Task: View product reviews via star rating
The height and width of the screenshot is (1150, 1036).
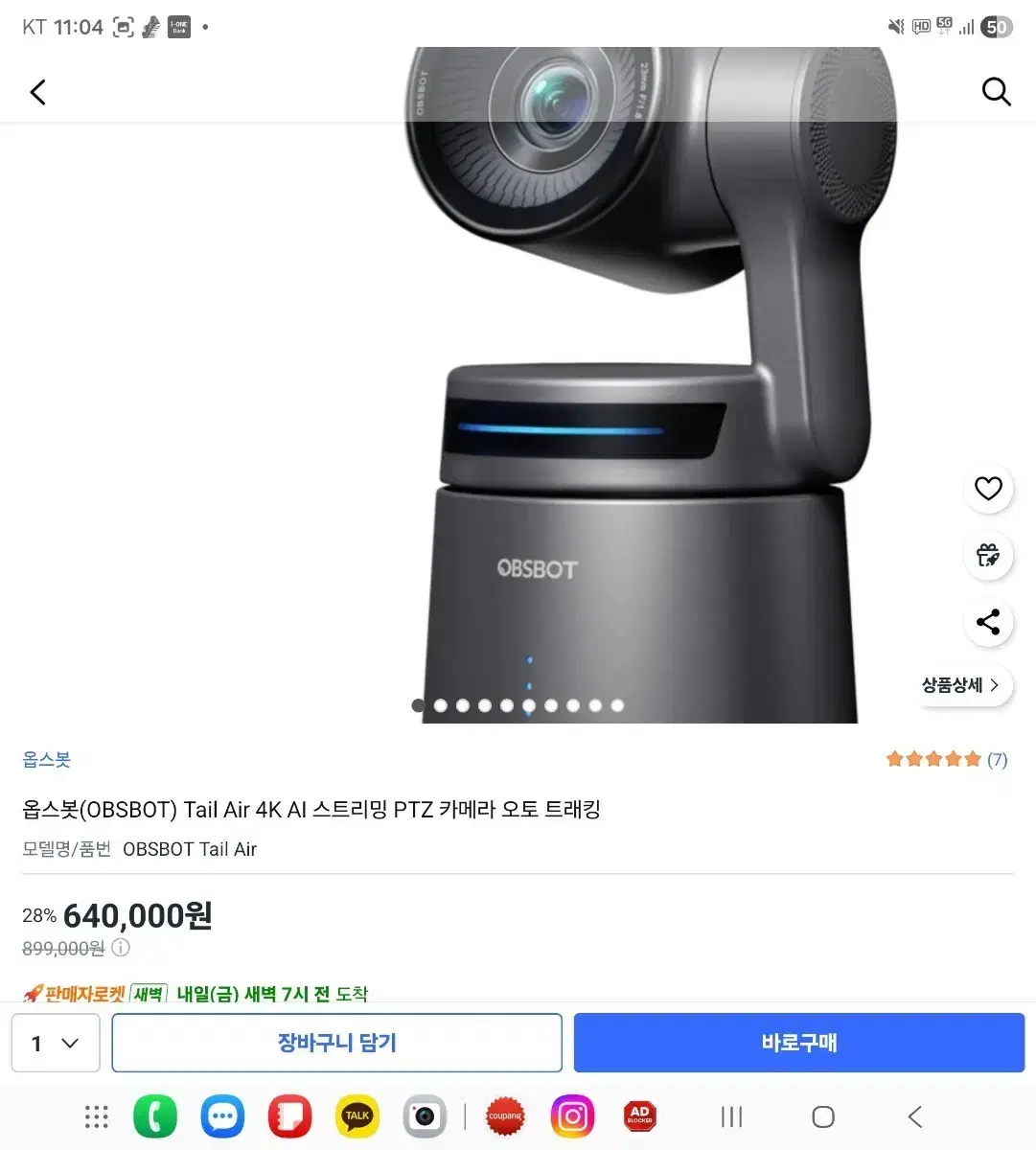Action: (933, 758)
